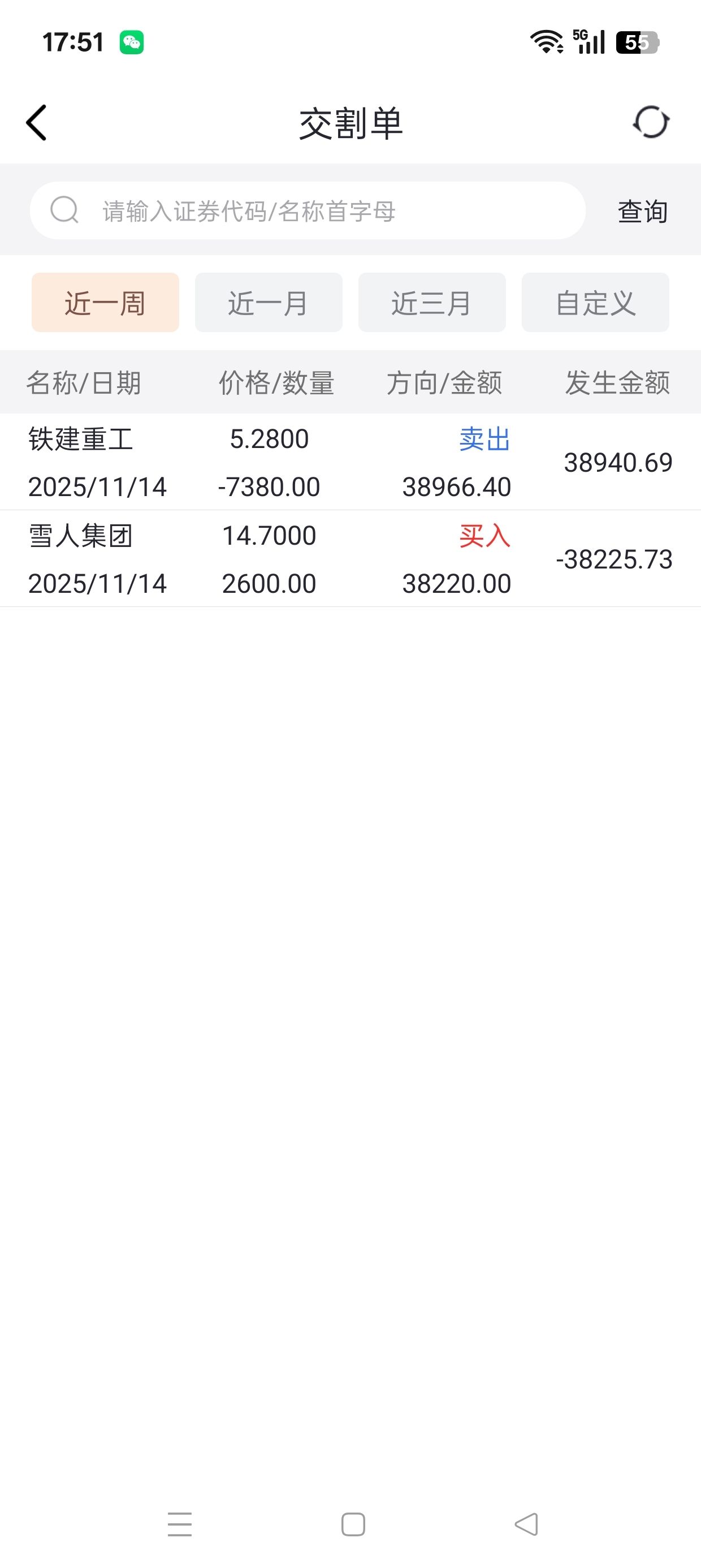Select the 近一周 time range
Image resolution: width=701 pixels, height=1568 pixels.
(x=105, y=303)
